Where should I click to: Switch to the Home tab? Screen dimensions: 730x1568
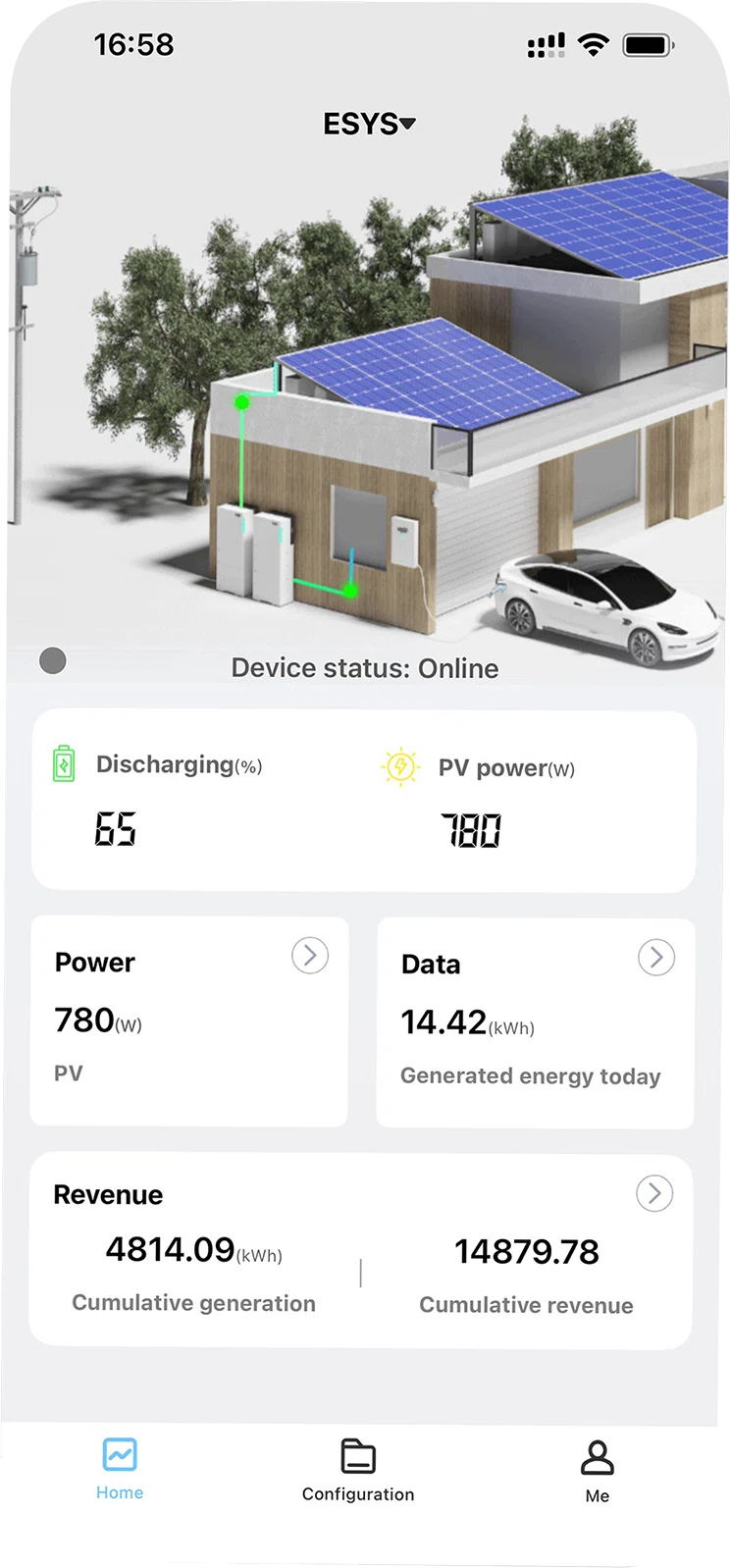click(x=120, y=1468)
